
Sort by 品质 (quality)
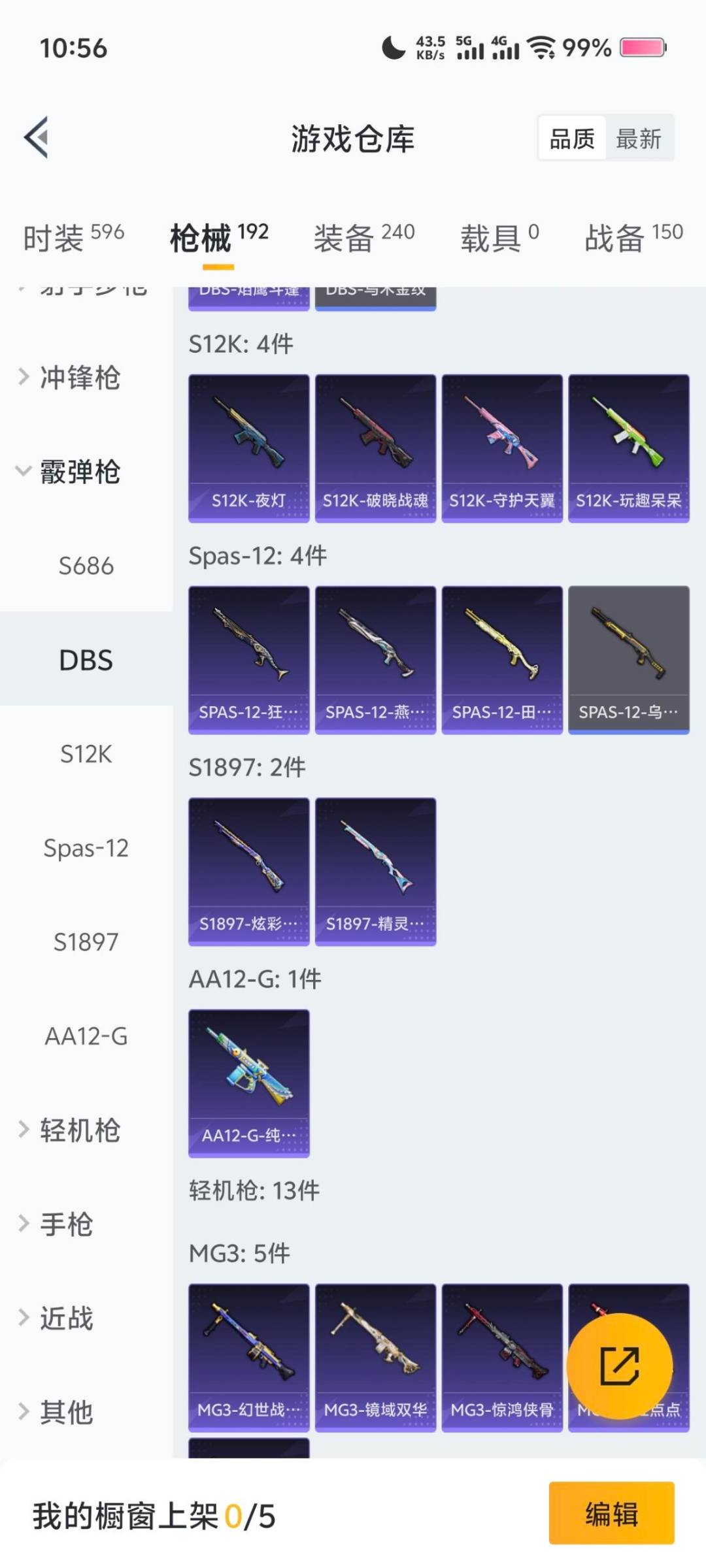(572, 139)
